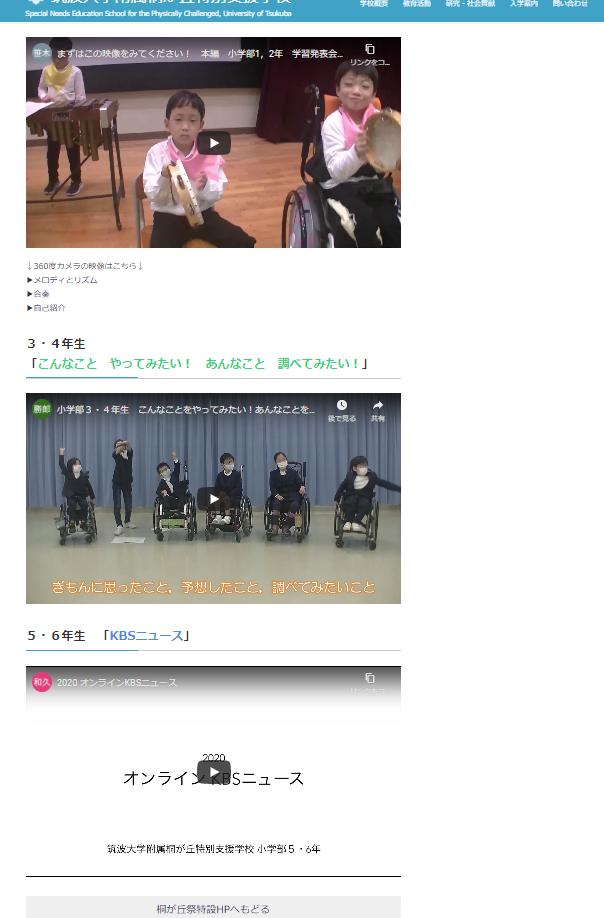The width and height of the screenshot is (604, 918).
Task: Open 入学案内 in the top menu
Action: 523,4
